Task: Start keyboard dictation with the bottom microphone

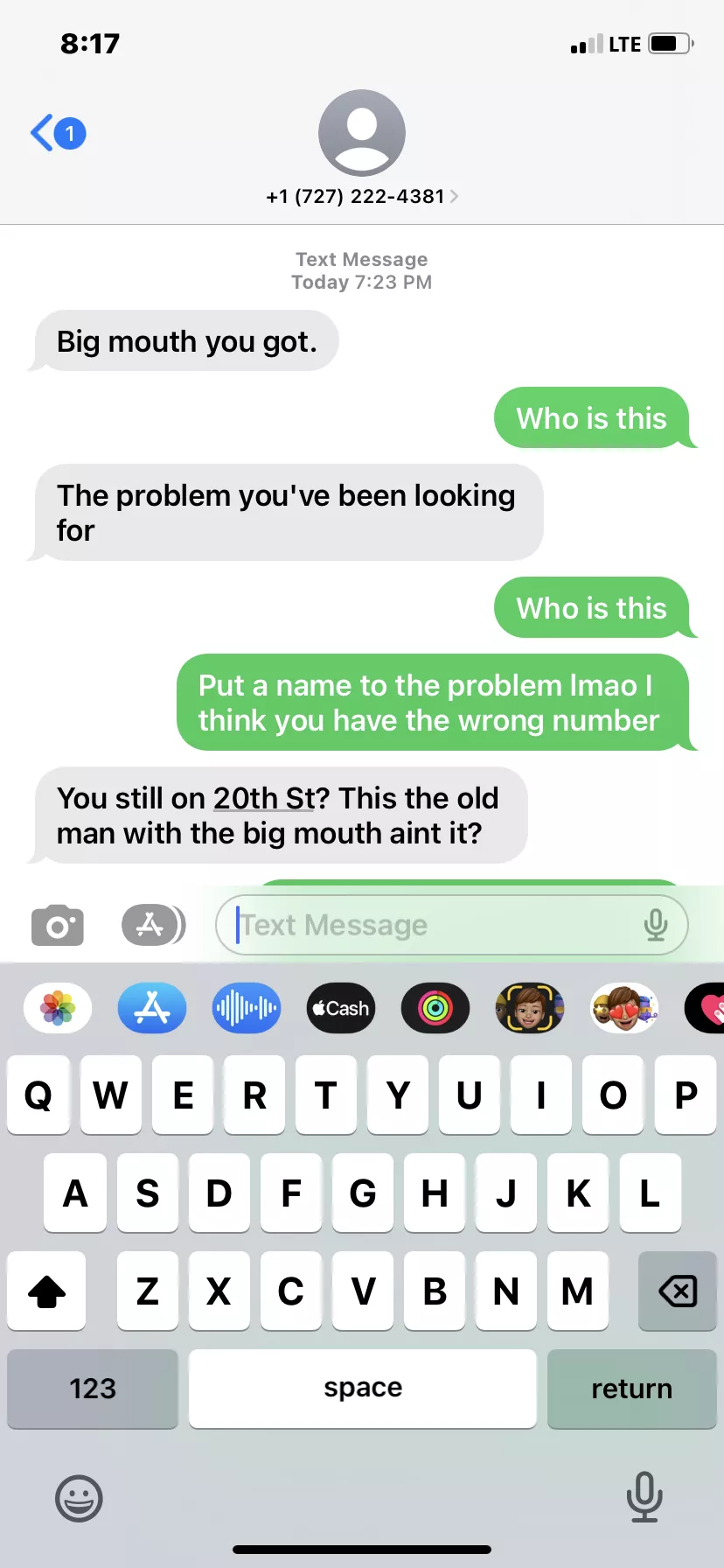Action: click(x=644, y=1497)
